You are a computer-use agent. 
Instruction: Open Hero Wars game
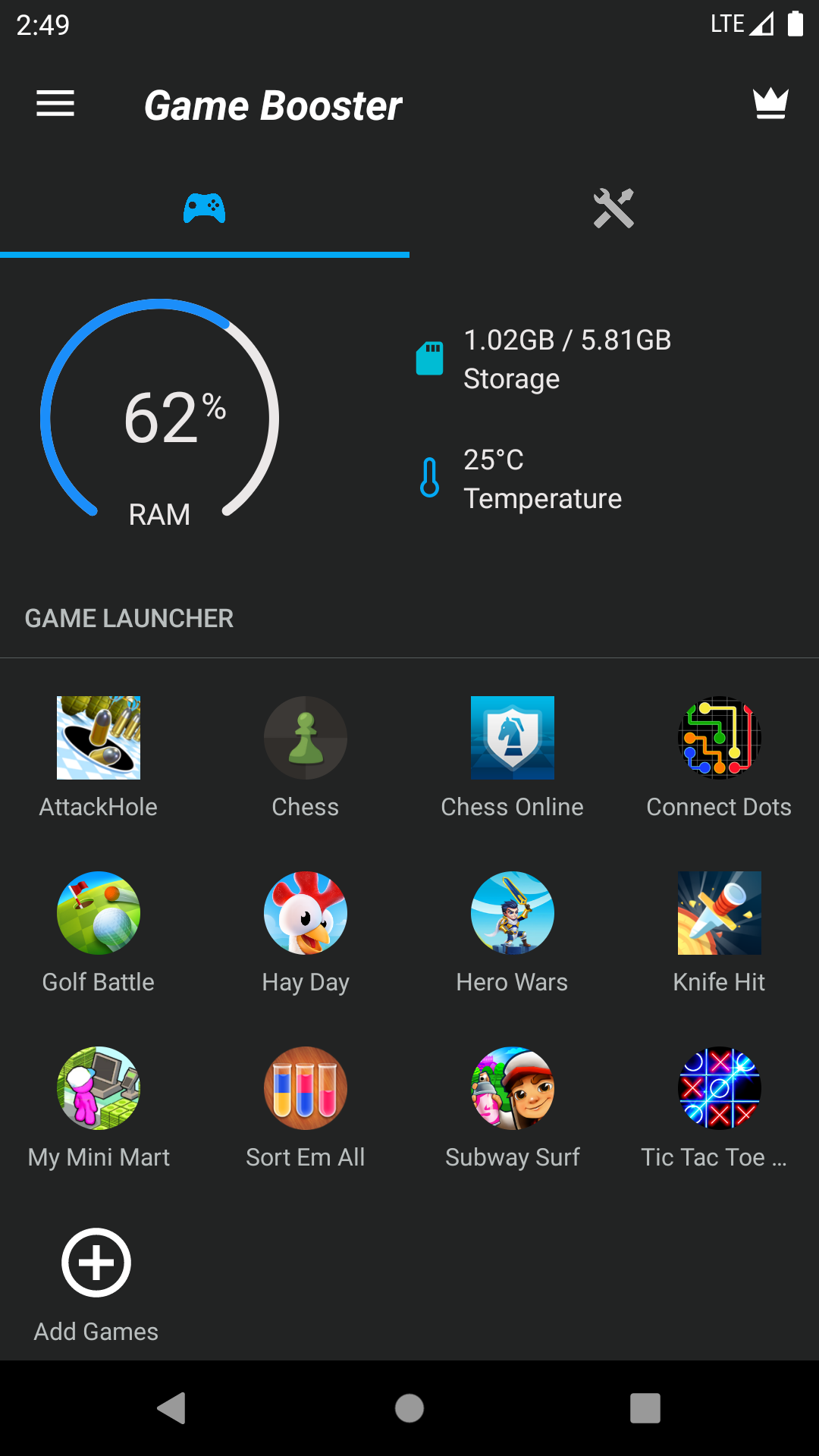[x=513, y=913]
